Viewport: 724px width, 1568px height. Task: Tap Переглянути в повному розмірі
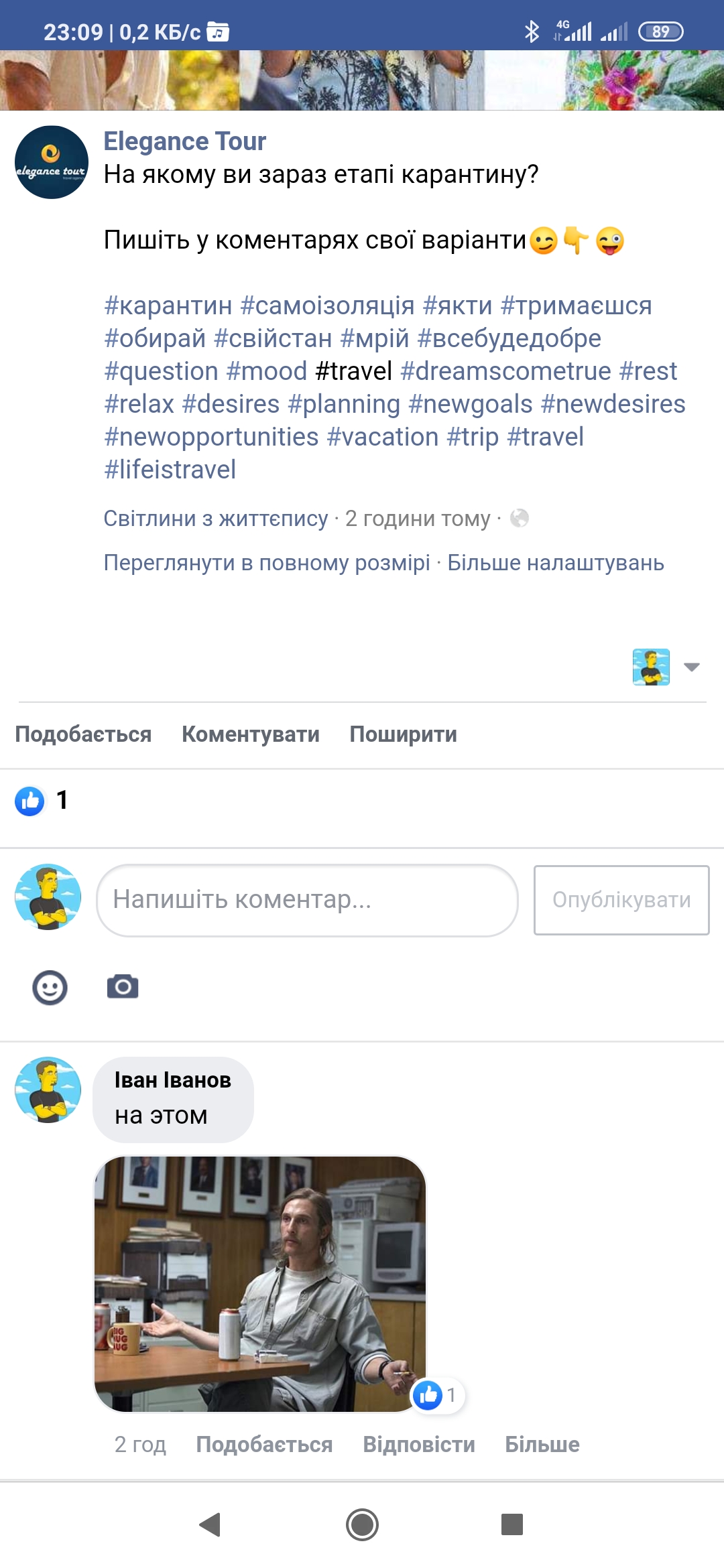pos(266,563)
